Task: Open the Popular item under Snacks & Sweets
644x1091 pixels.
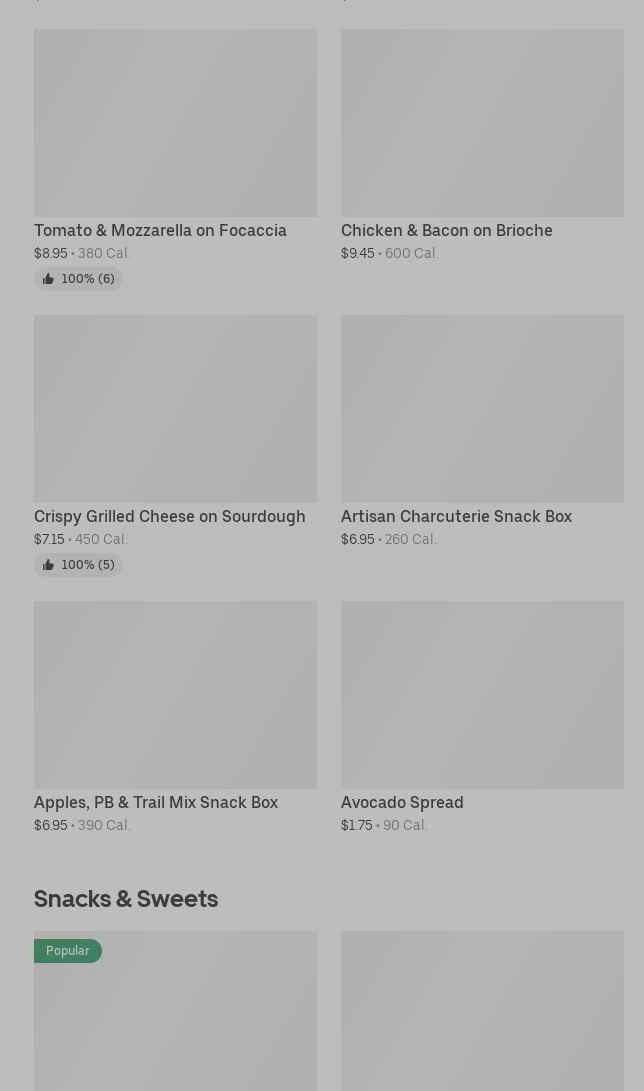Action: (175, 1010)
